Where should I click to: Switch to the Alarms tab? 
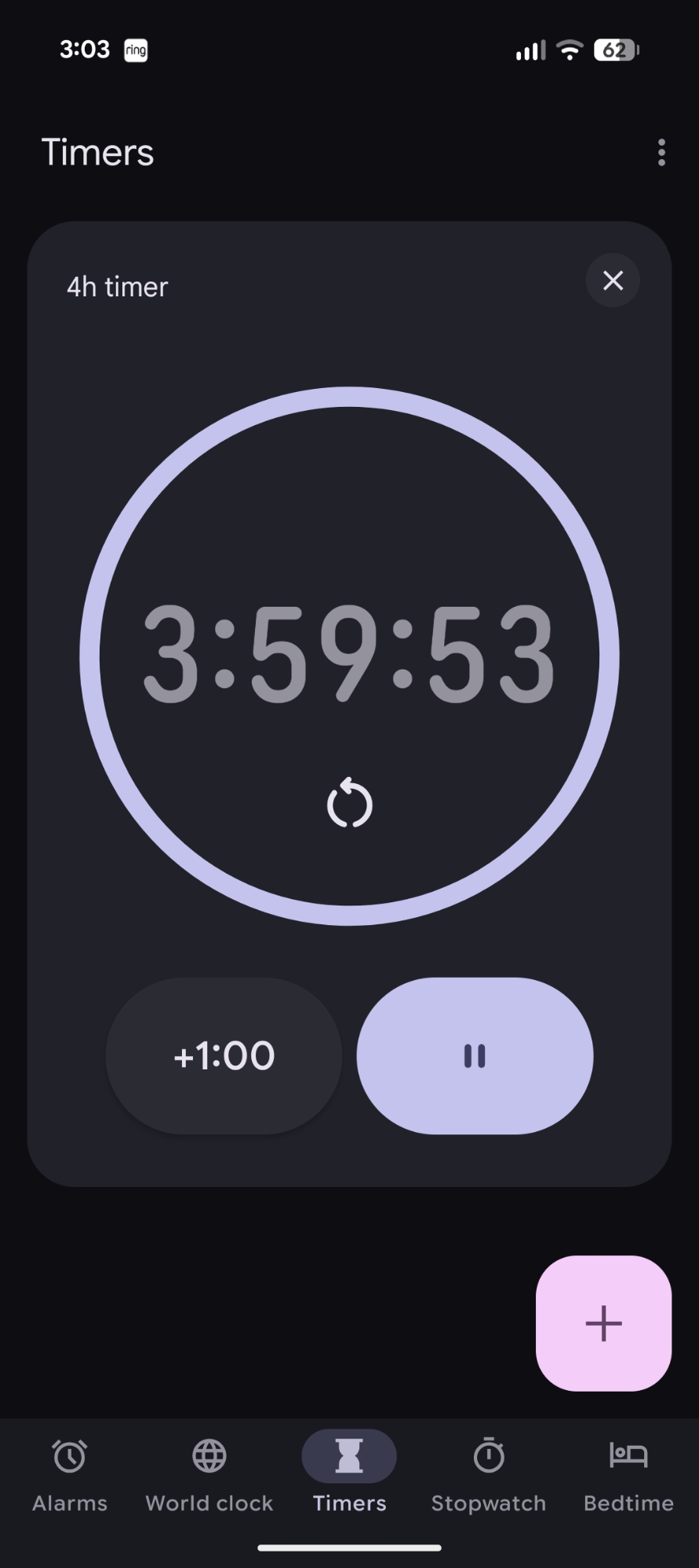pos(70,1474)
